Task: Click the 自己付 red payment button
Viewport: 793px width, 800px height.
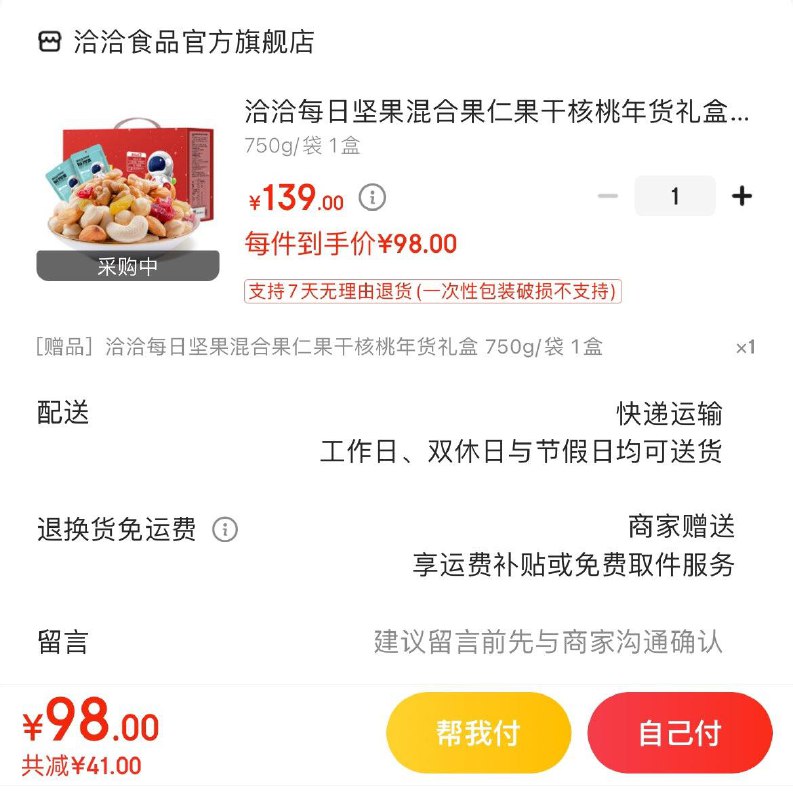Action: 681,732
